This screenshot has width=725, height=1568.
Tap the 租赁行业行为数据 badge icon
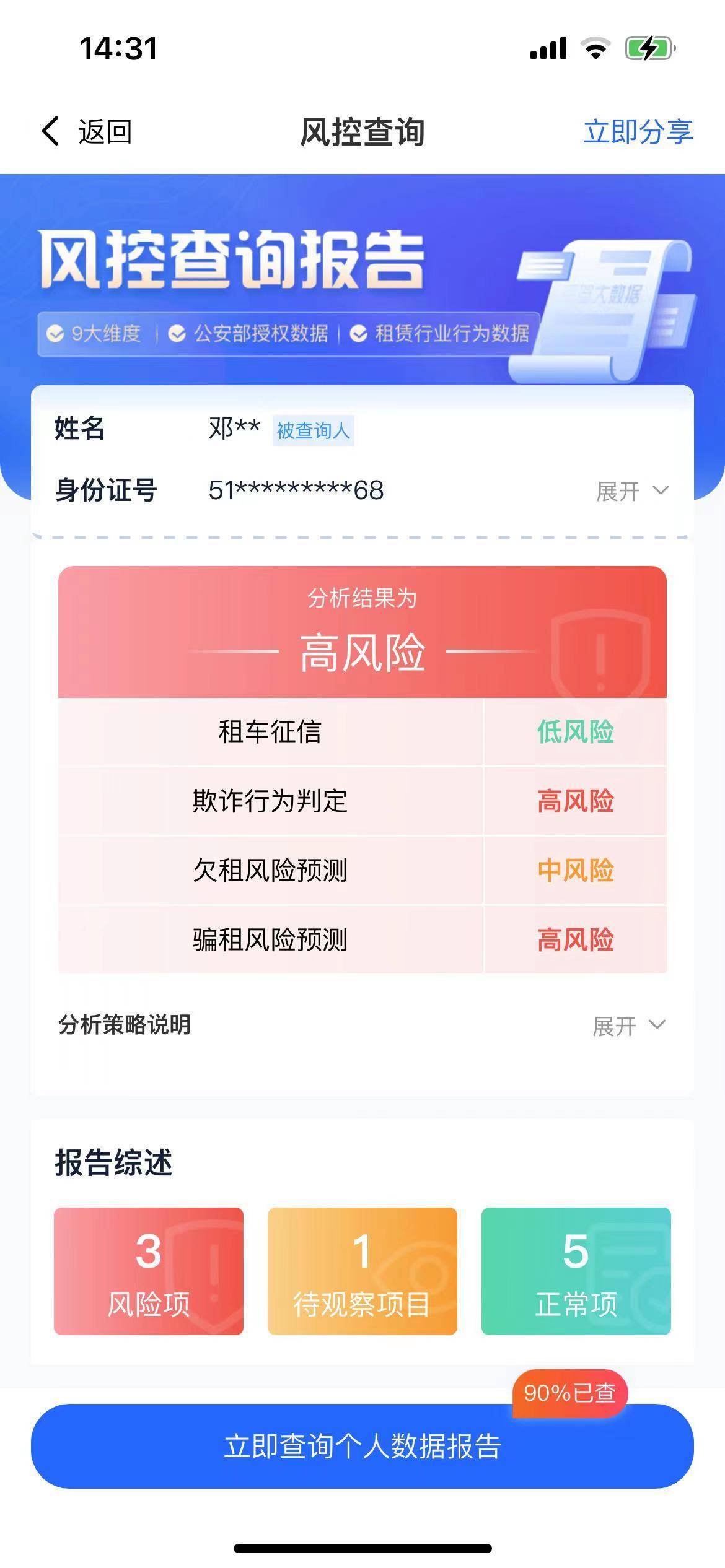point(359,333)
